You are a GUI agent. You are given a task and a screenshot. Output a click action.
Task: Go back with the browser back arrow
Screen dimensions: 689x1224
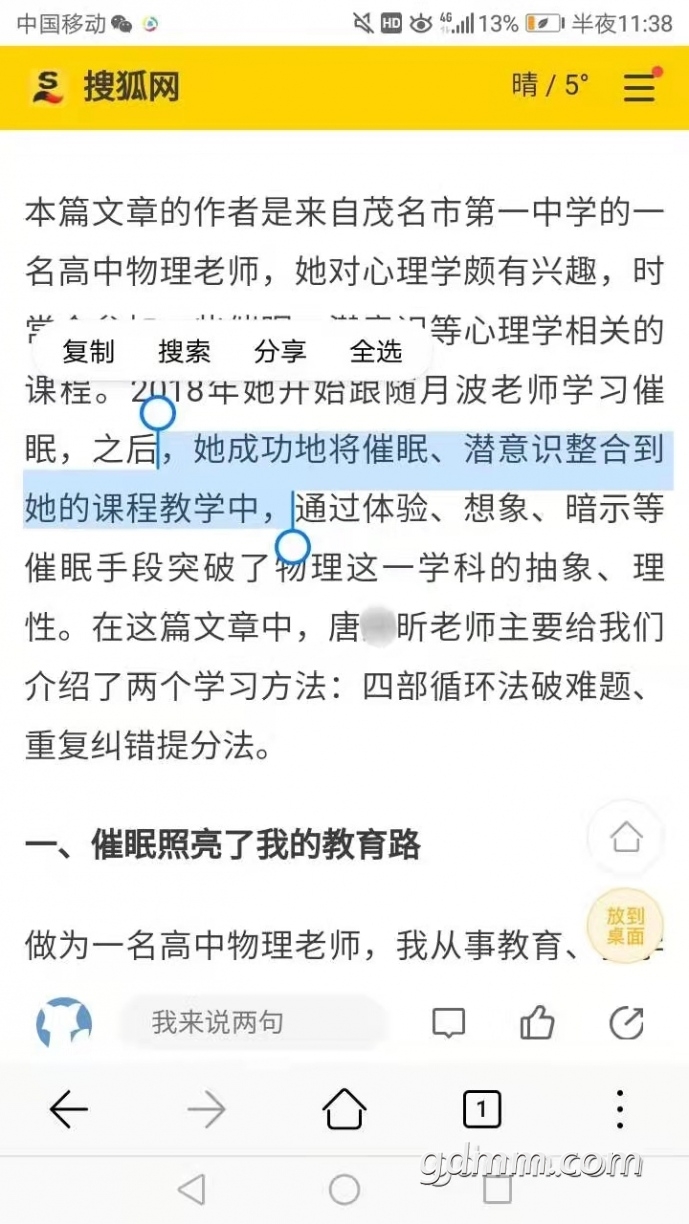(69, 1109)
